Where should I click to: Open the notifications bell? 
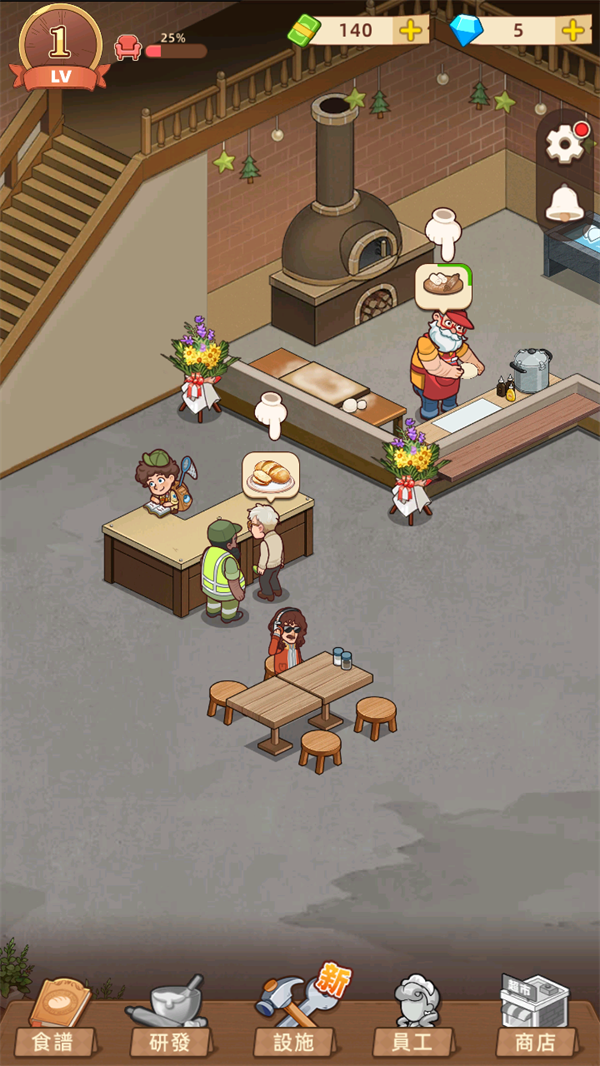(x=565, y=204)
